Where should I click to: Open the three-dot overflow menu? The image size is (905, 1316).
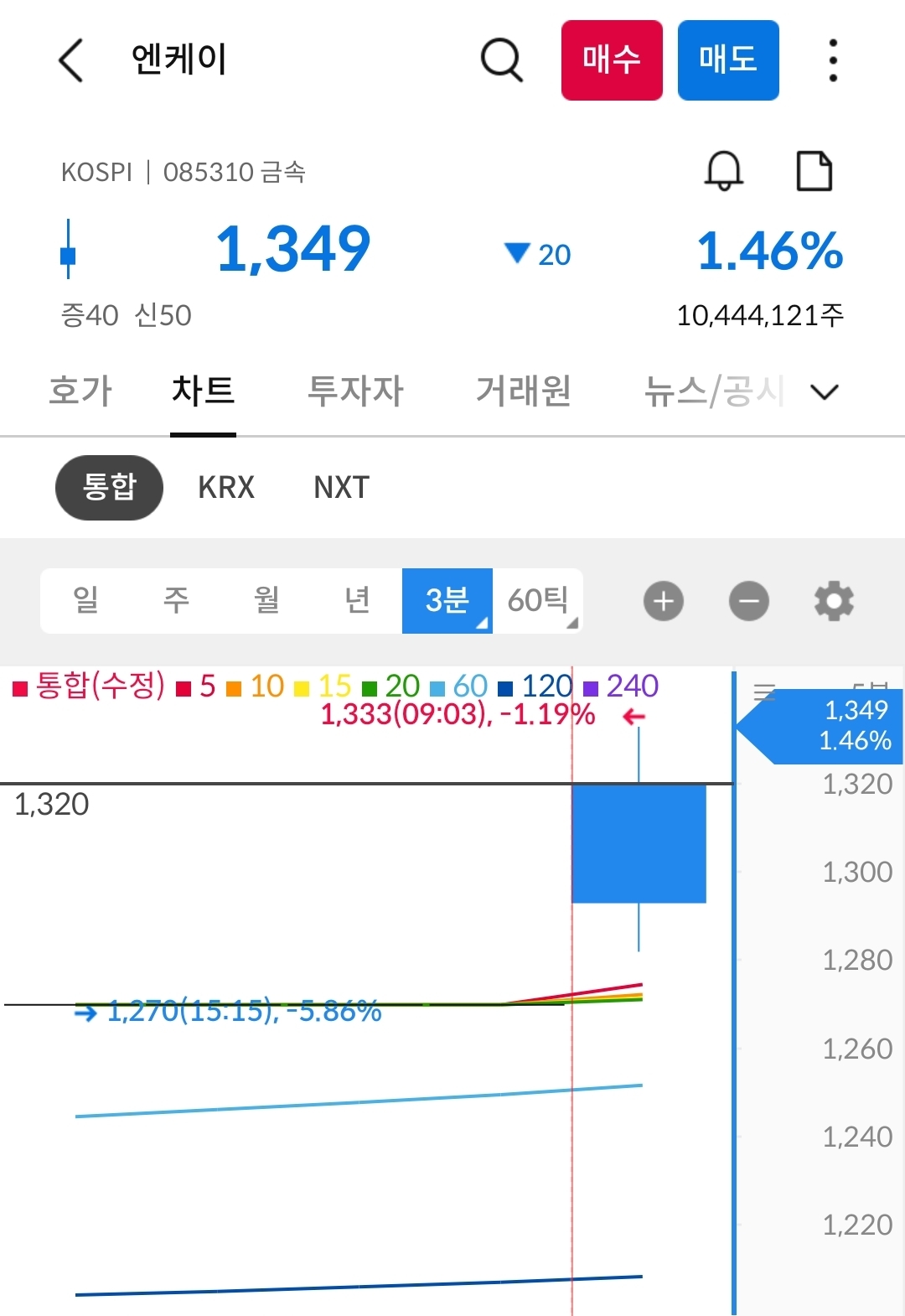tap(831, 60)
